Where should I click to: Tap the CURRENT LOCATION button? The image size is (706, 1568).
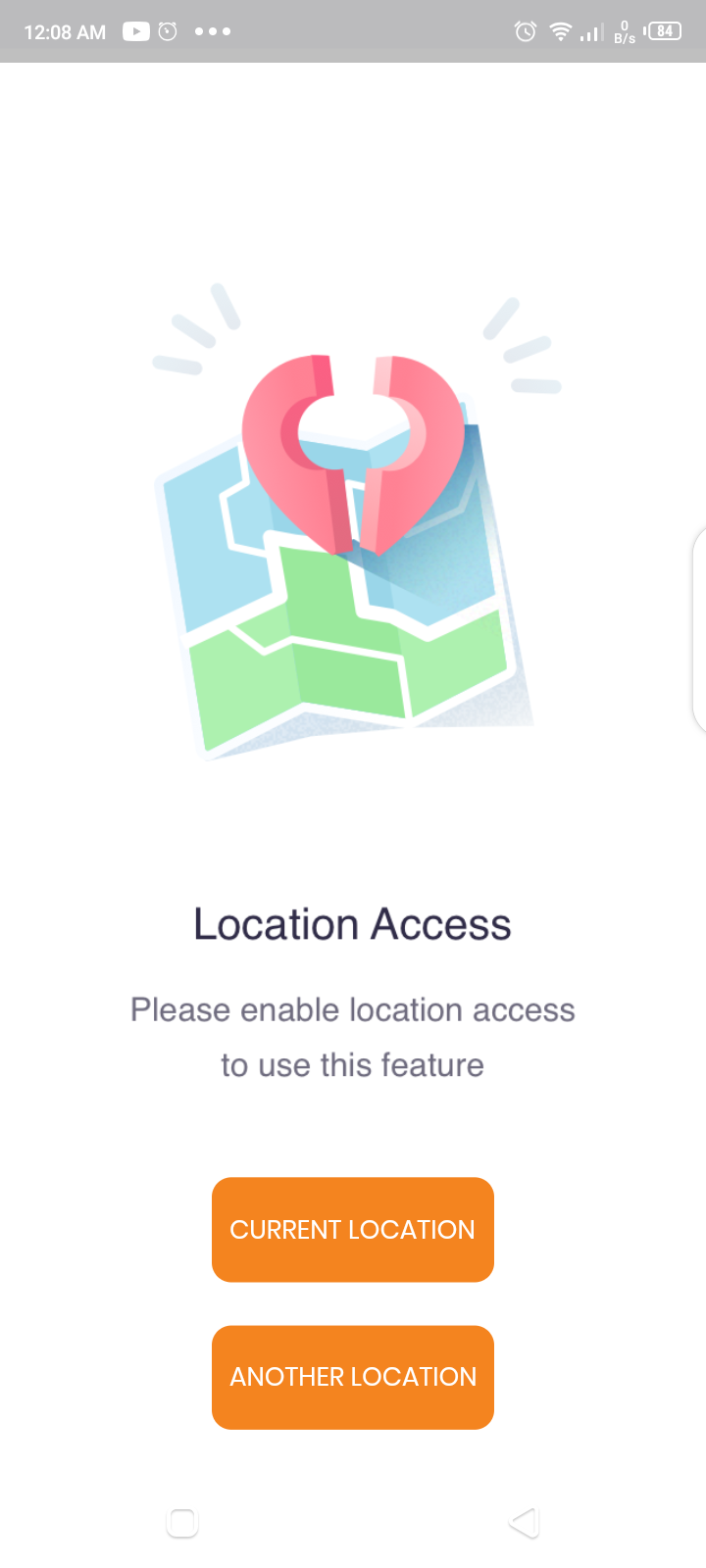pyautogui.click(x=352, y=1229)
